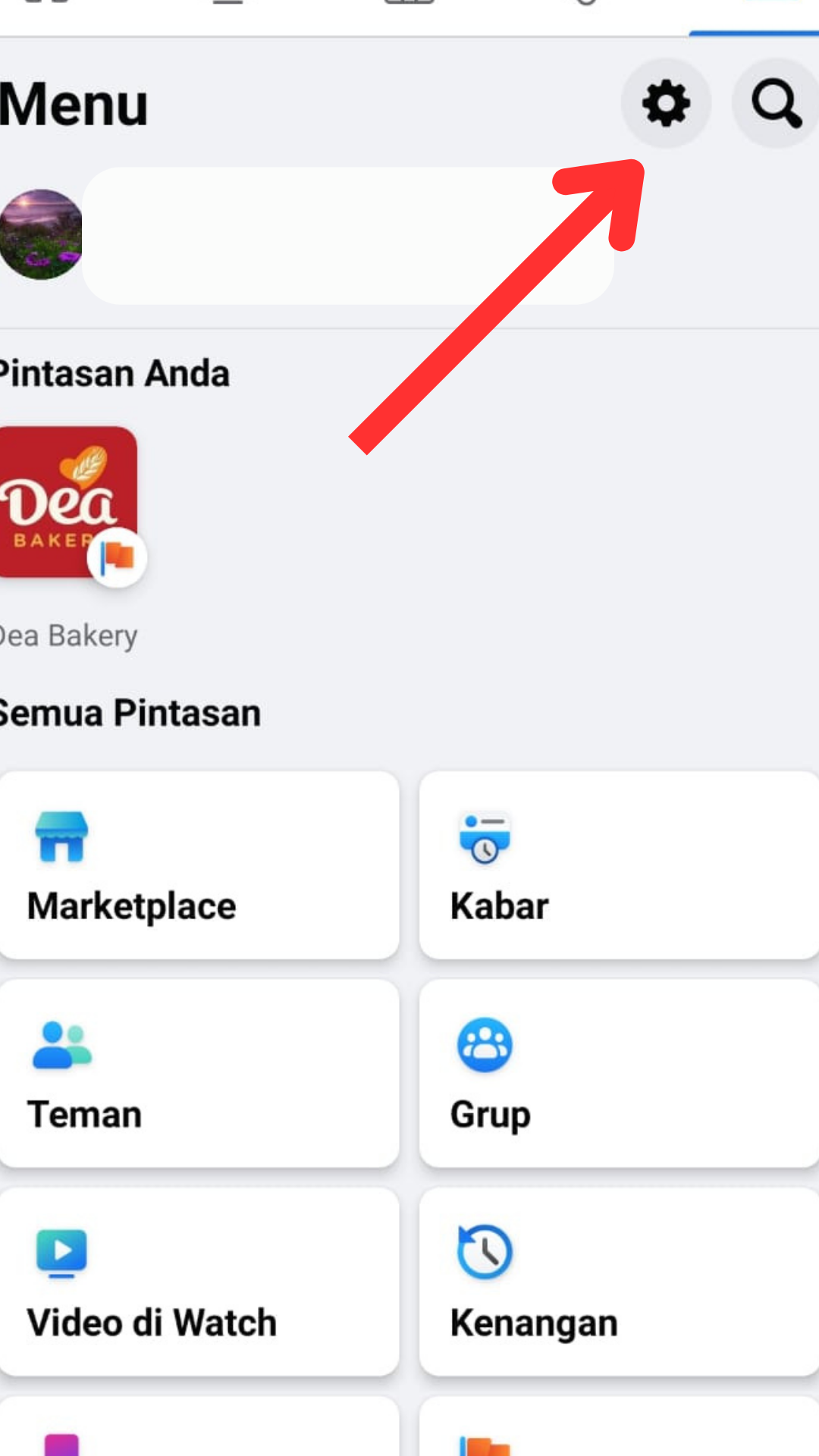
Task: Tap the search magnifier icon
Action: pyautogui.click(x=776, y=103)
